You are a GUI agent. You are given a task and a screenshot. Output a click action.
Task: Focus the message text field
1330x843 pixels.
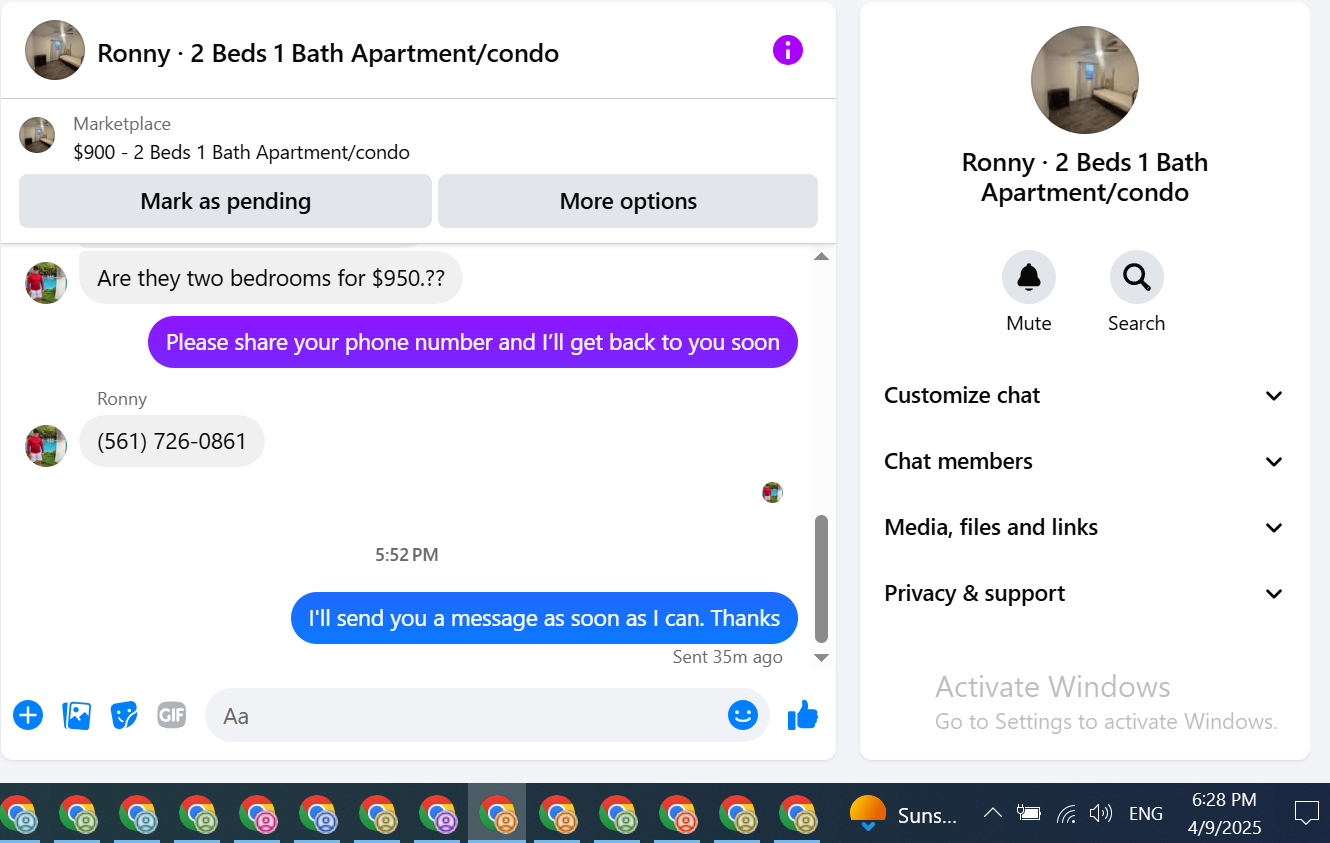click(x=470, y=715)
